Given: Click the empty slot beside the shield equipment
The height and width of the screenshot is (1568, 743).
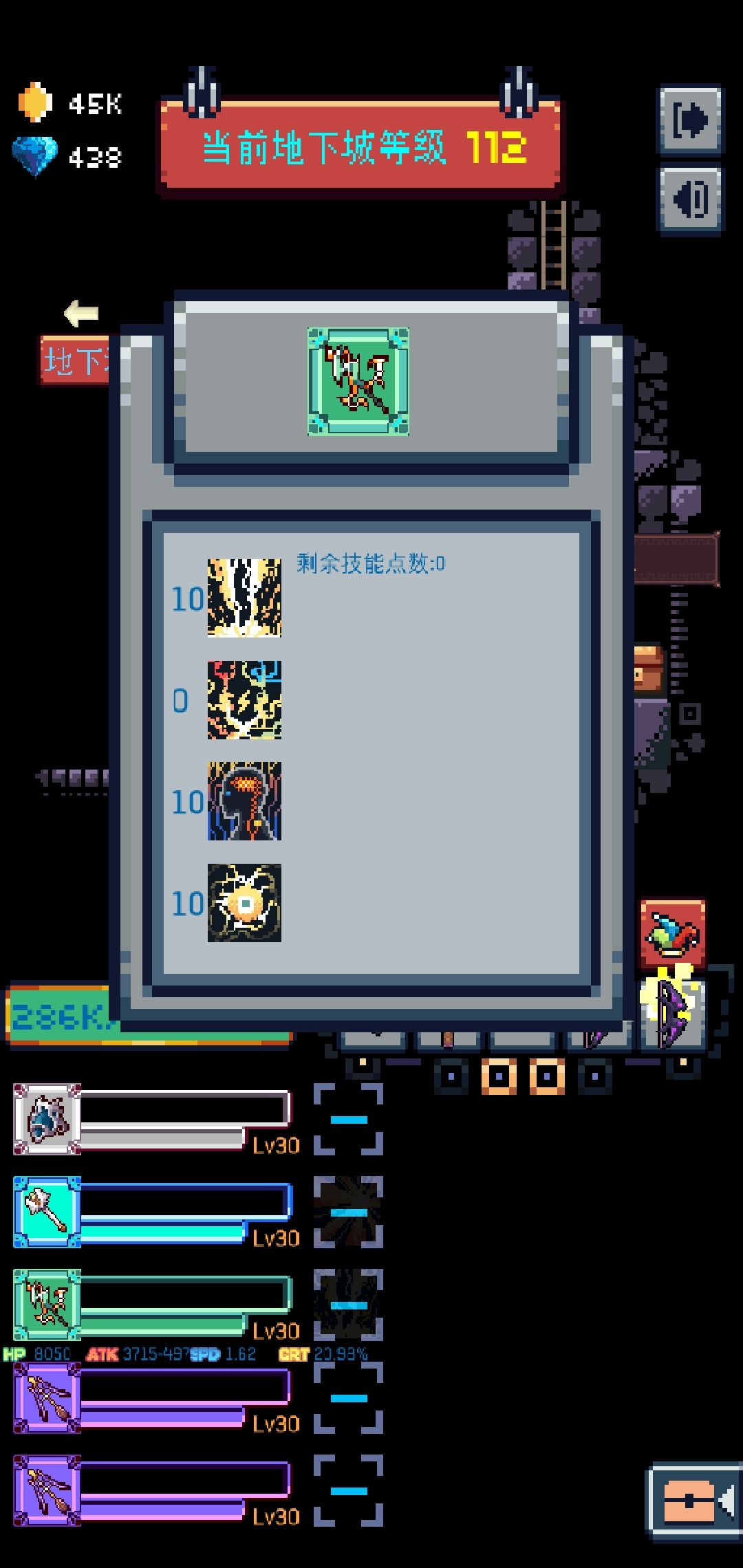Looking at the screenshot, I should (x=349, y=1121).
